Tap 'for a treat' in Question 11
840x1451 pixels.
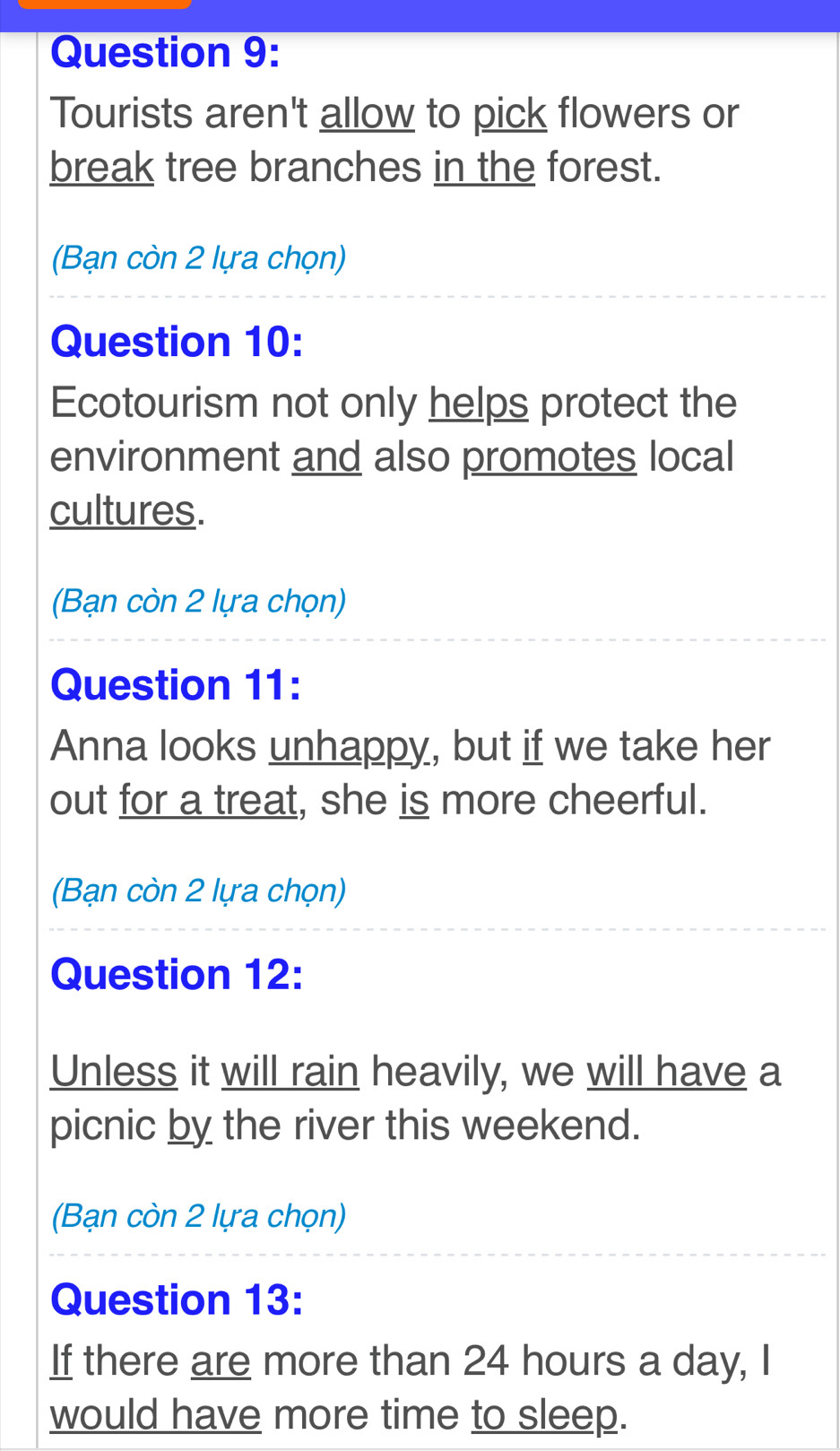point(208,801)
